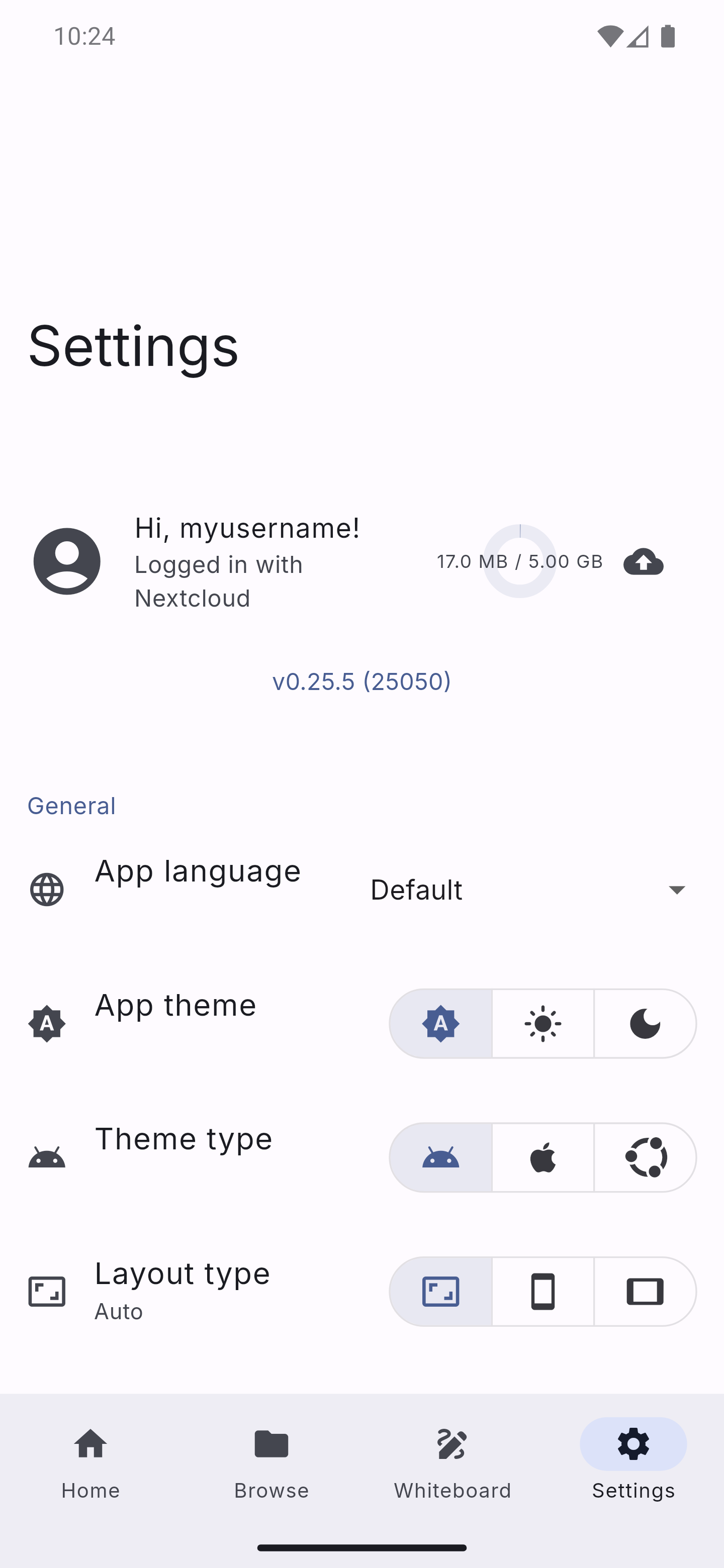
Task: Set layout type to Auto
Action: (441, 1291)
